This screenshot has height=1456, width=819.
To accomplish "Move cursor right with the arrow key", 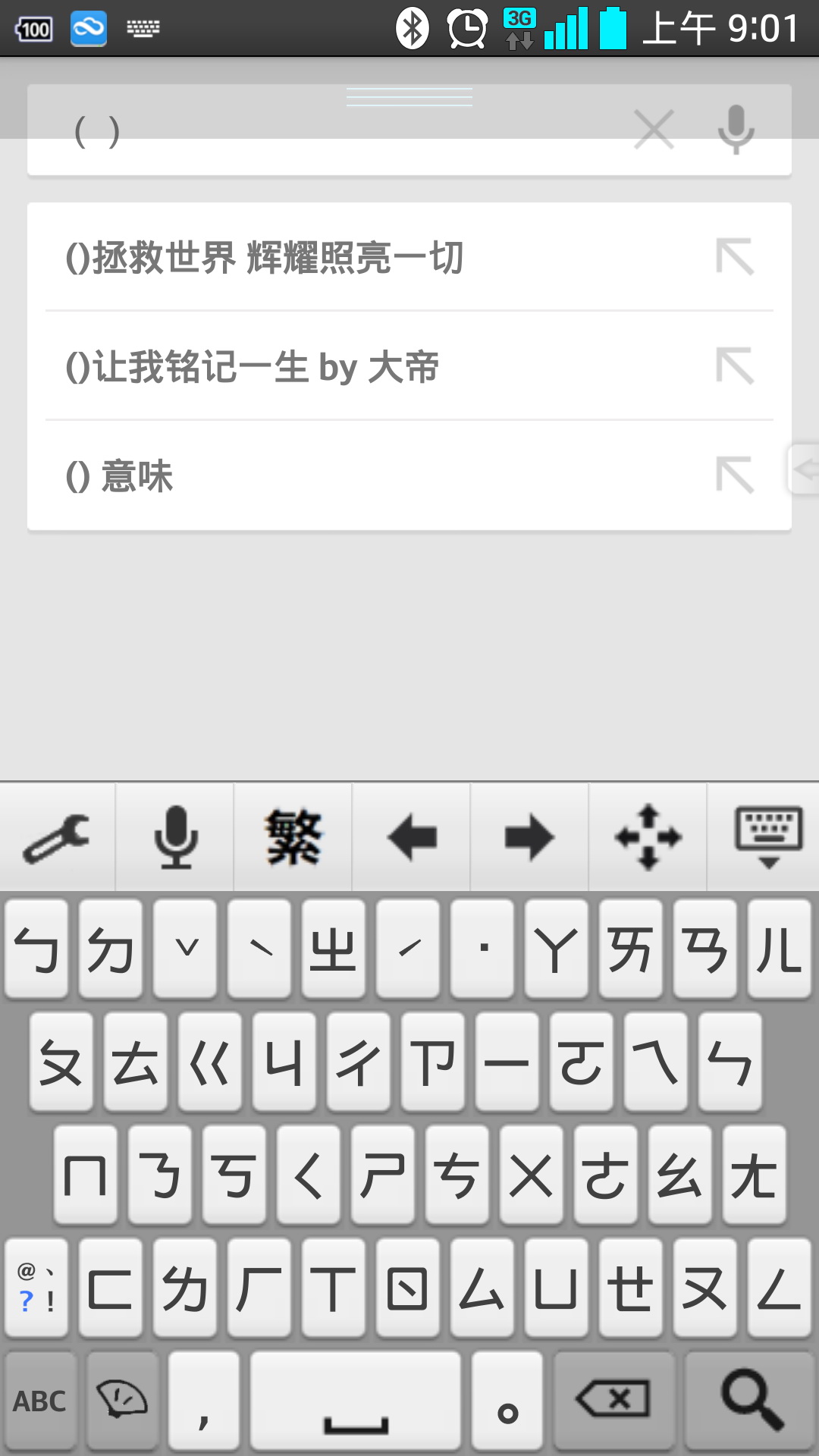I will (x=529, y=837).
